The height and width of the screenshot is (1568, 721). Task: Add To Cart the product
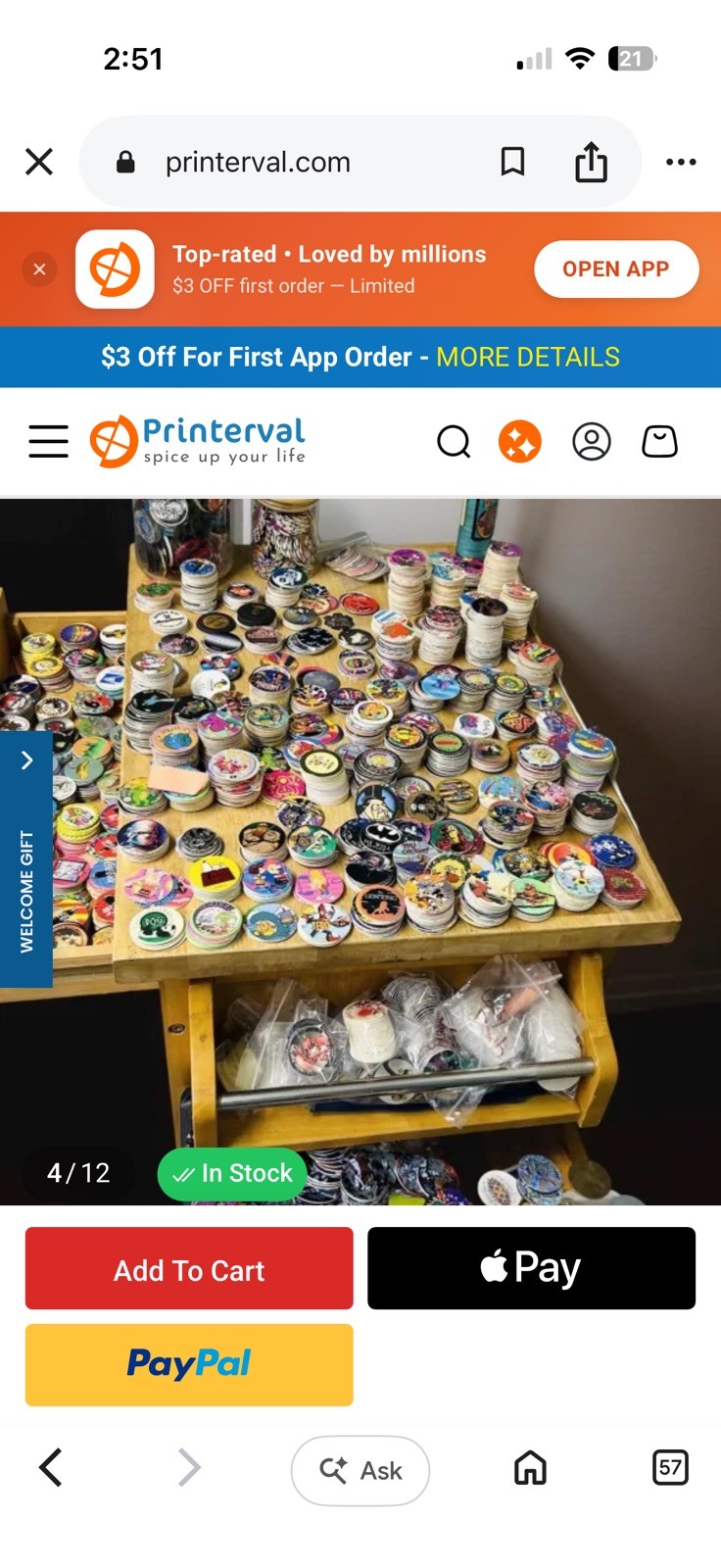point(189,1269)
